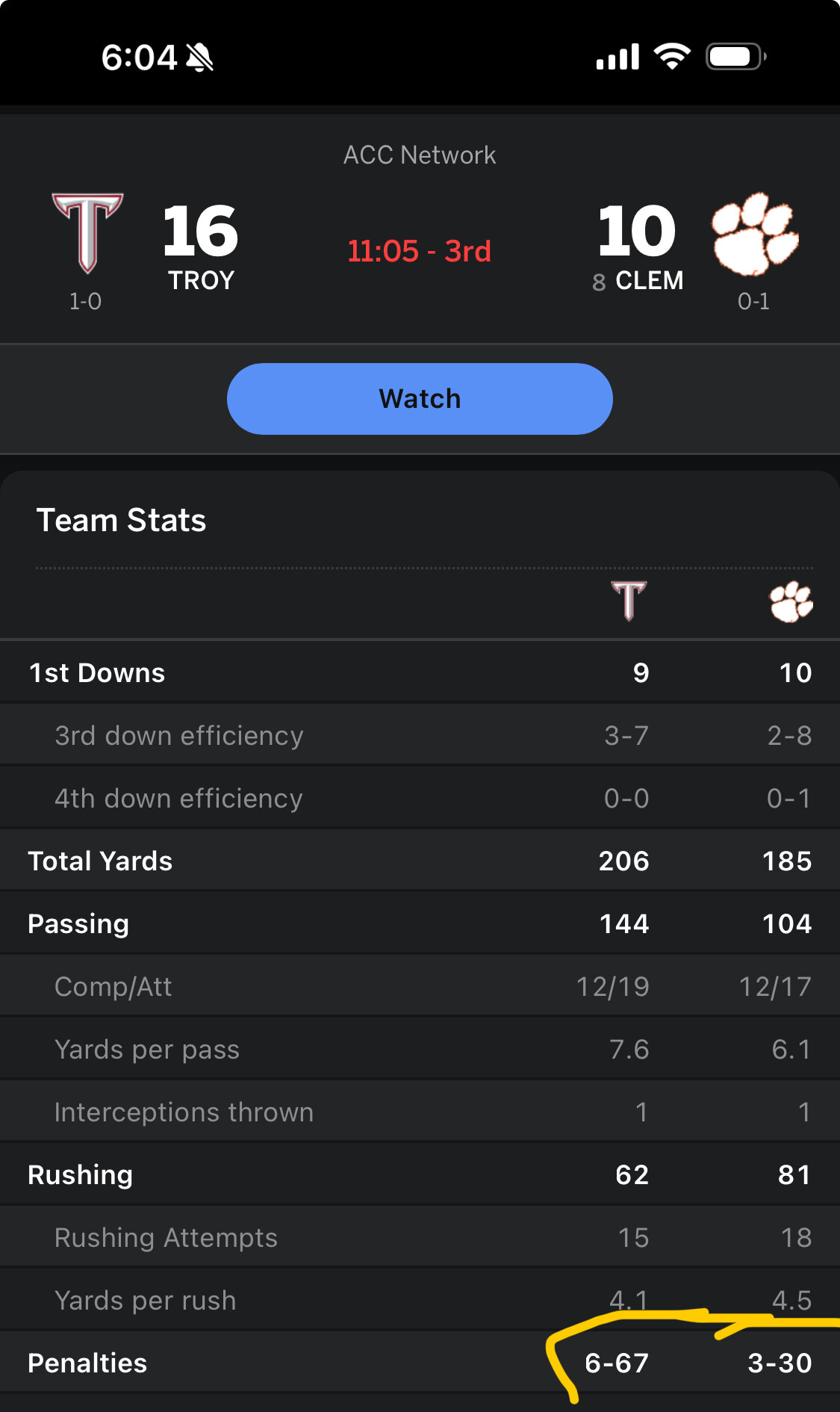
Task: Open the Clemson paw logo in header
Action: point(754,234)
